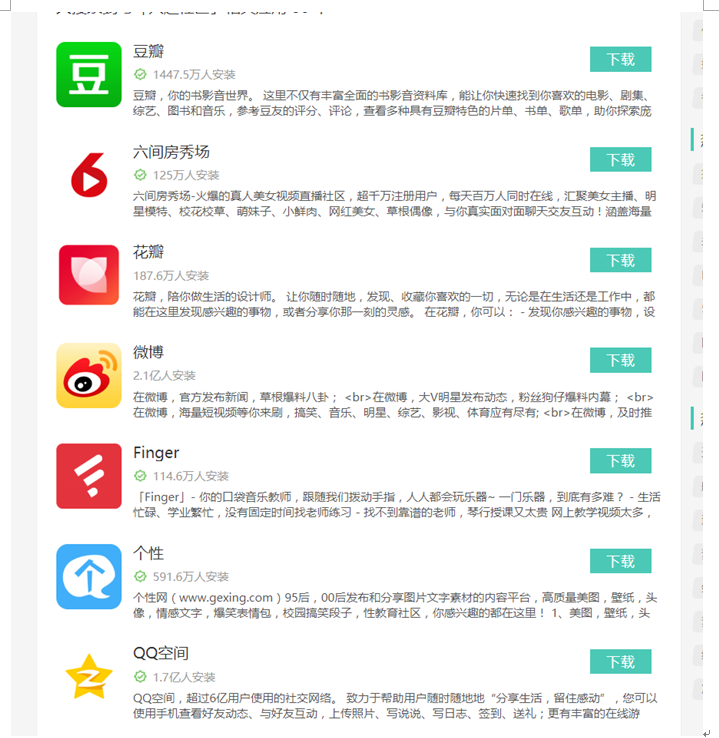Download the 个性 app

tap(620, 561)
